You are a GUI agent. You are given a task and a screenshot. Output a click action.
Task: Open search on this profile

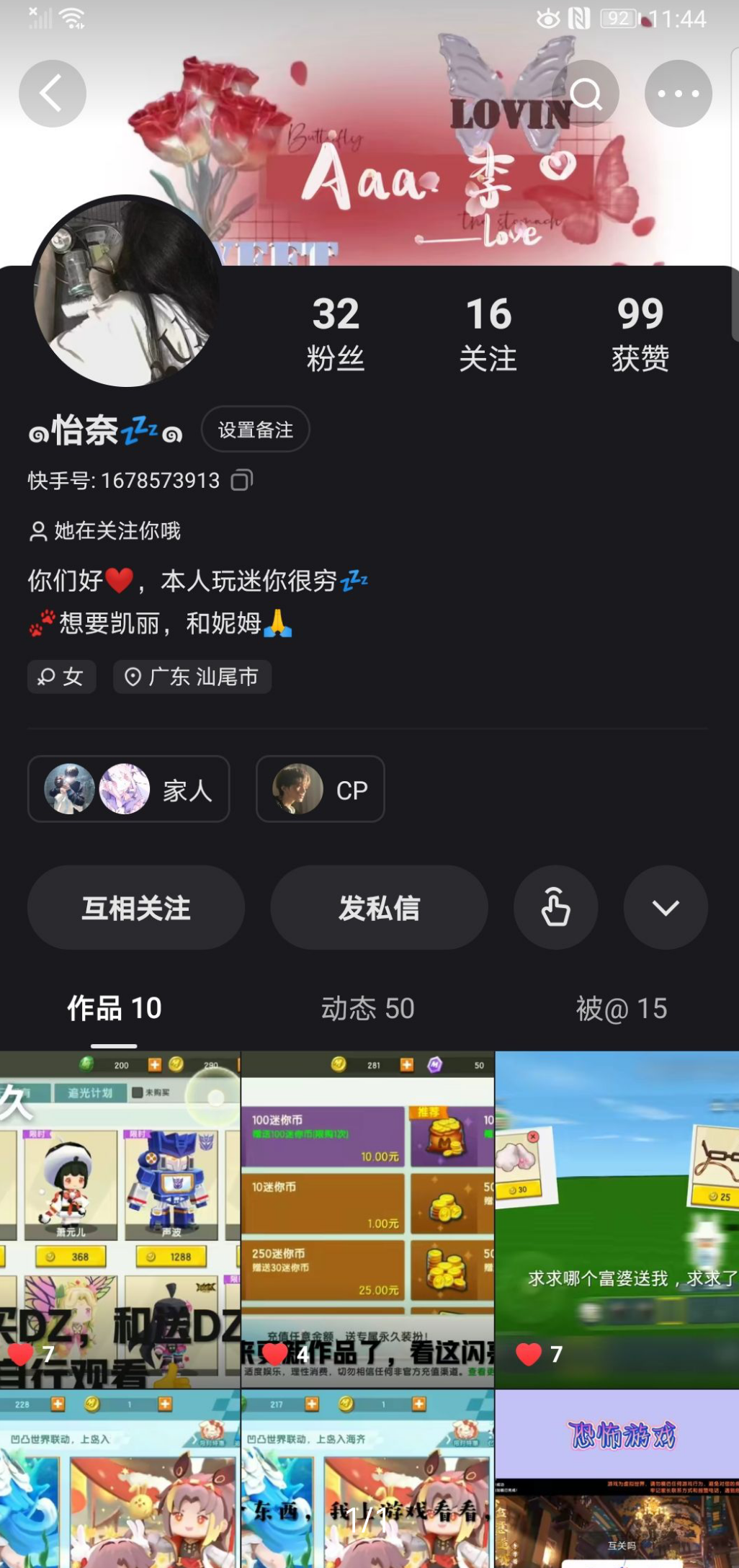(586, 94)
